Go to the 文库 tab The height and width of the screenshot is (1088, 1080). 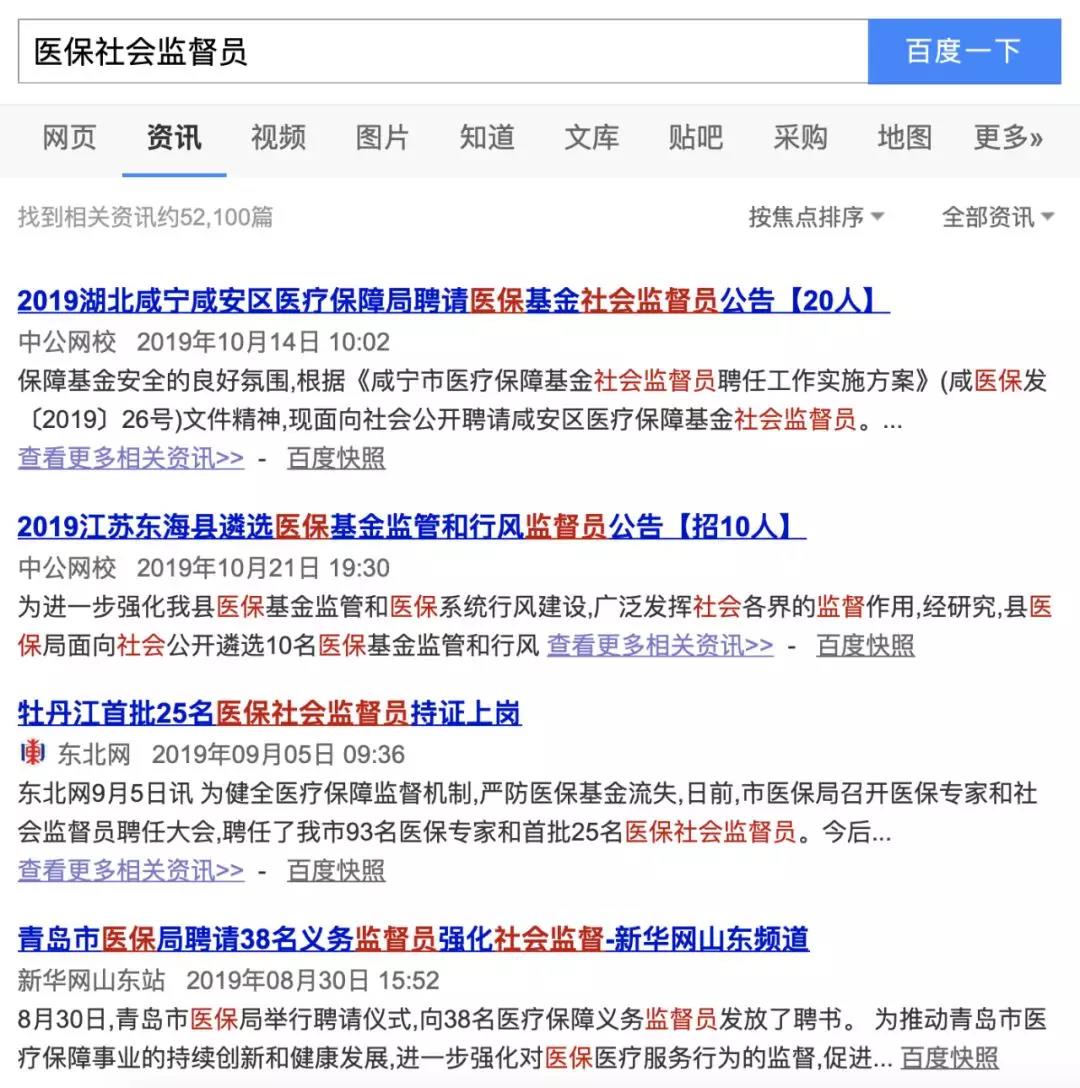pos(591,137)
